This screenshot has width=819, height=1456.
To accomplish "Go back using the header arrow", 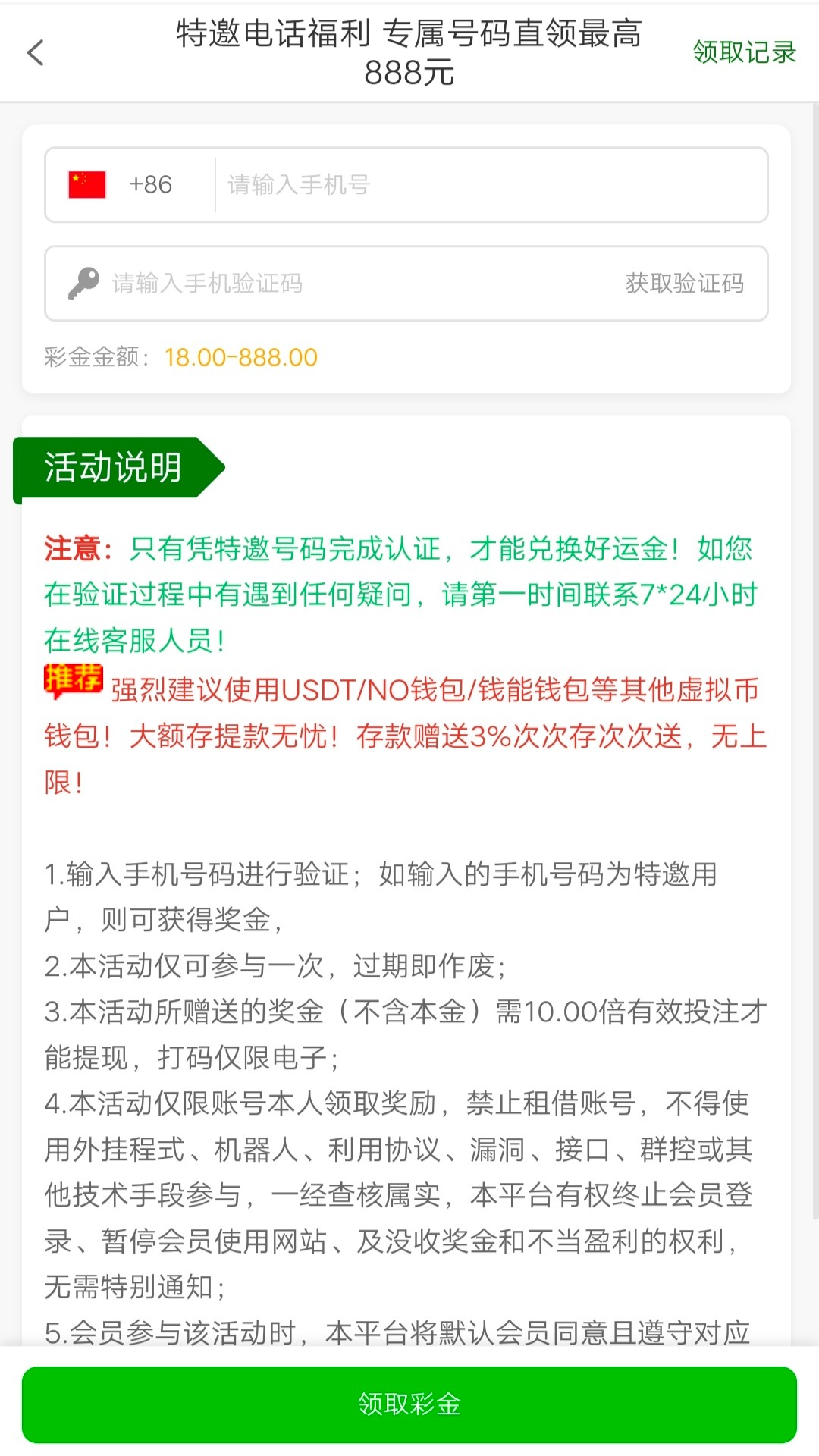I will [x=36, y=52].
